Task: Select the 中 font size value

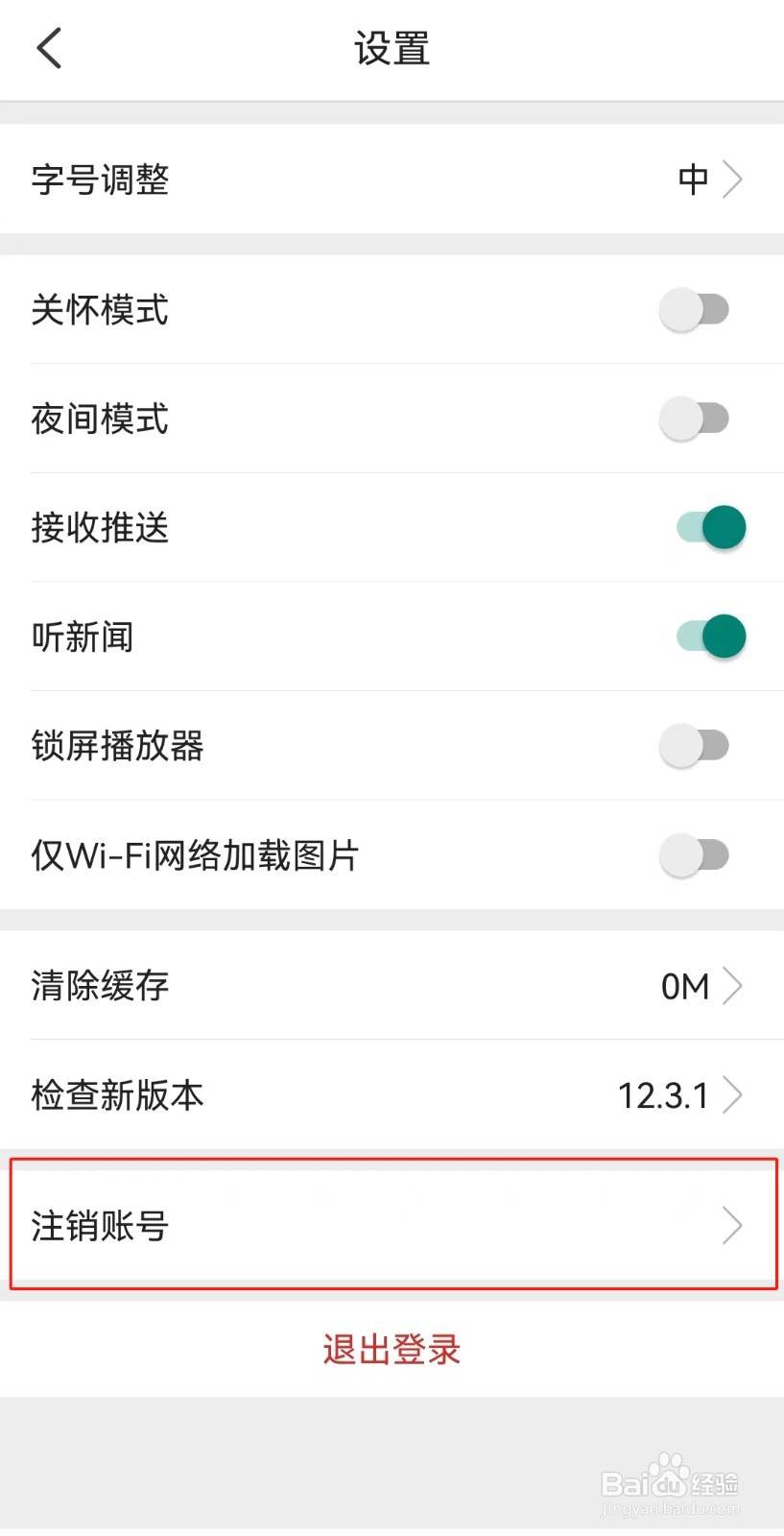Action: coord(693,180)
